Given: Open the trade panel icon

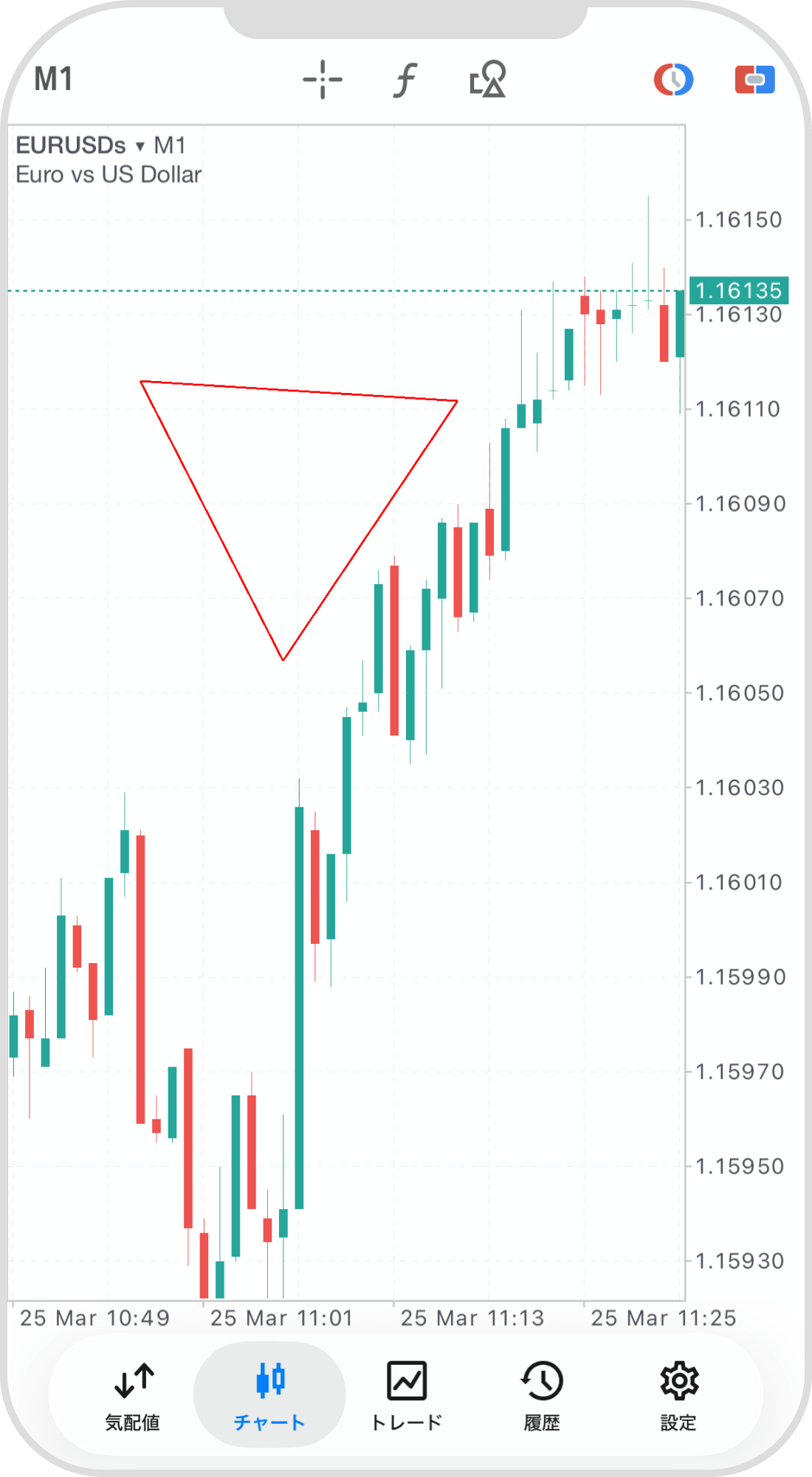Looking at the screenshot, I should (754, 80).
